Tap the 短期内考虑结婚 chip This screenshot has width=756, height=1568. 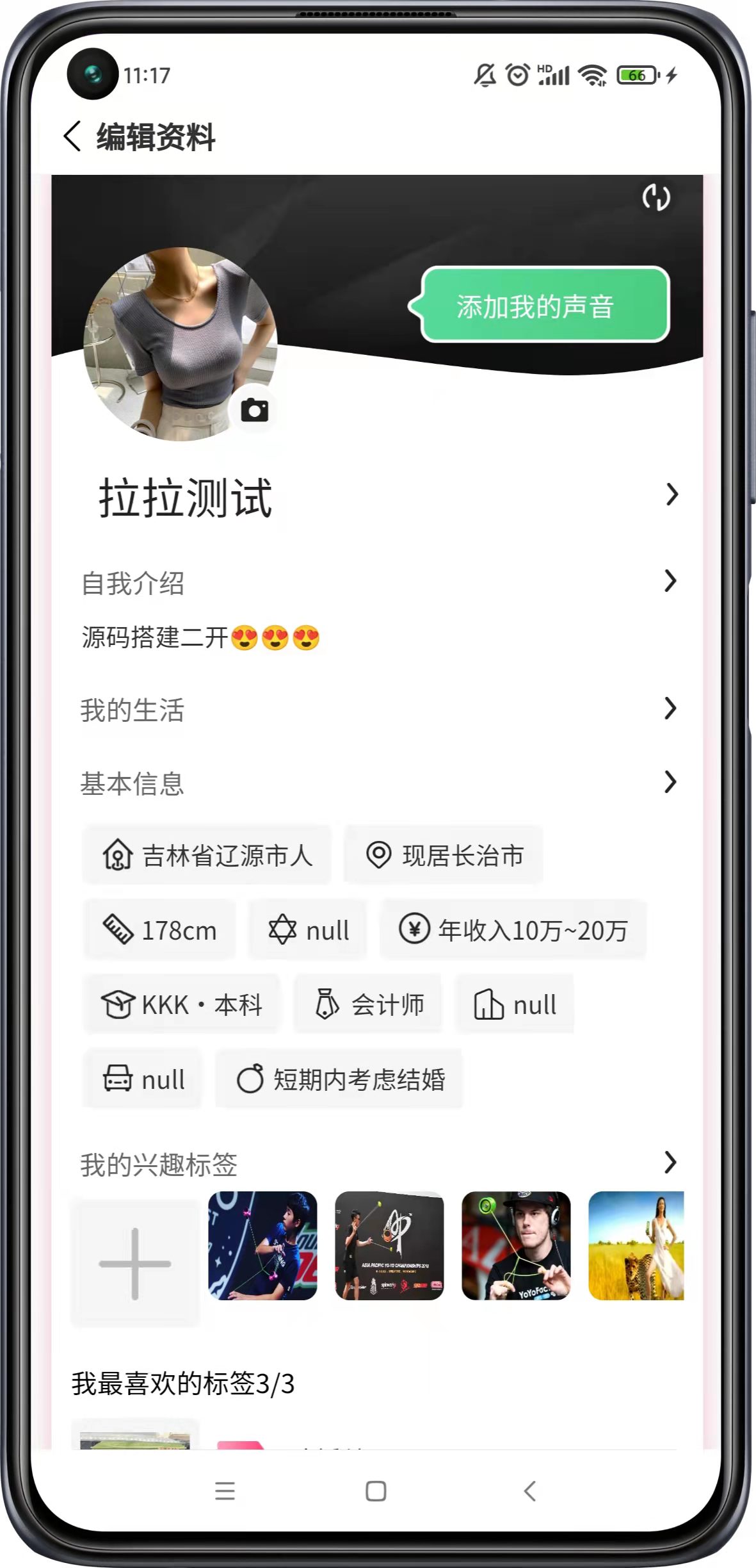pos(339,1079)
